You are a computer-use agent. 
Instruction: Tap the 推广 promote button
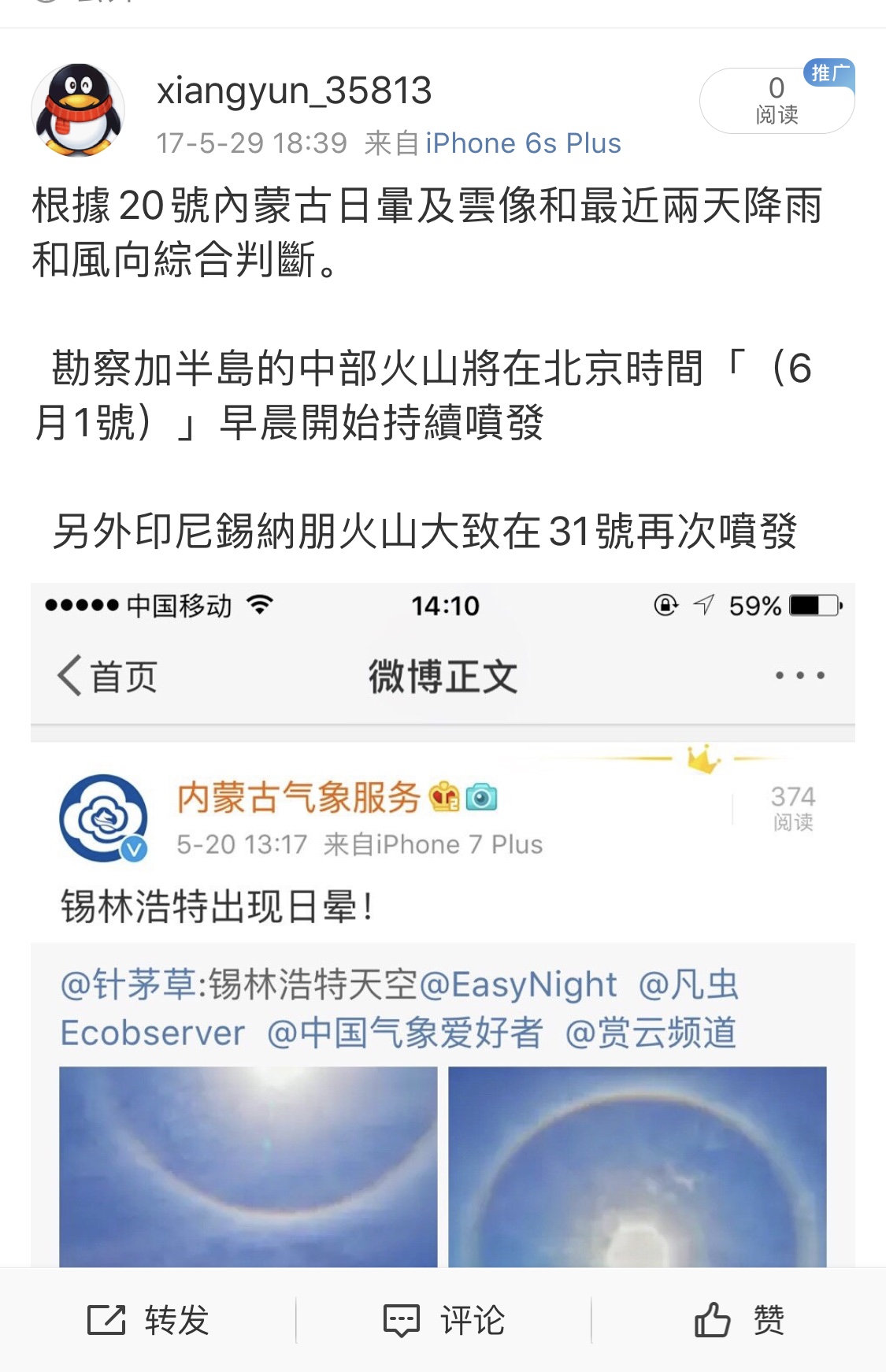click(829, 73)
